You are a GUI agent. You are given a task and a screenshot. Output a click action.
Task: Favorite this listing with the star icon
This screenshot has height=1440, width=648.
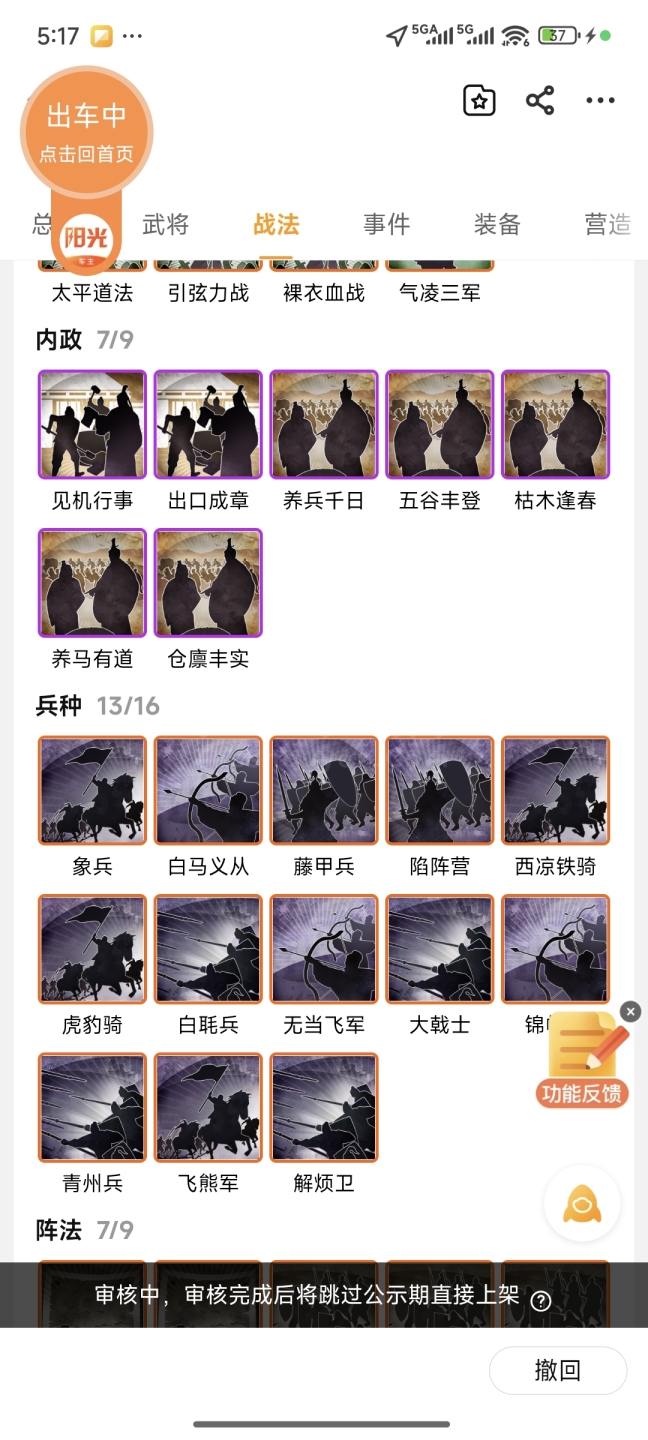(480, 100)
